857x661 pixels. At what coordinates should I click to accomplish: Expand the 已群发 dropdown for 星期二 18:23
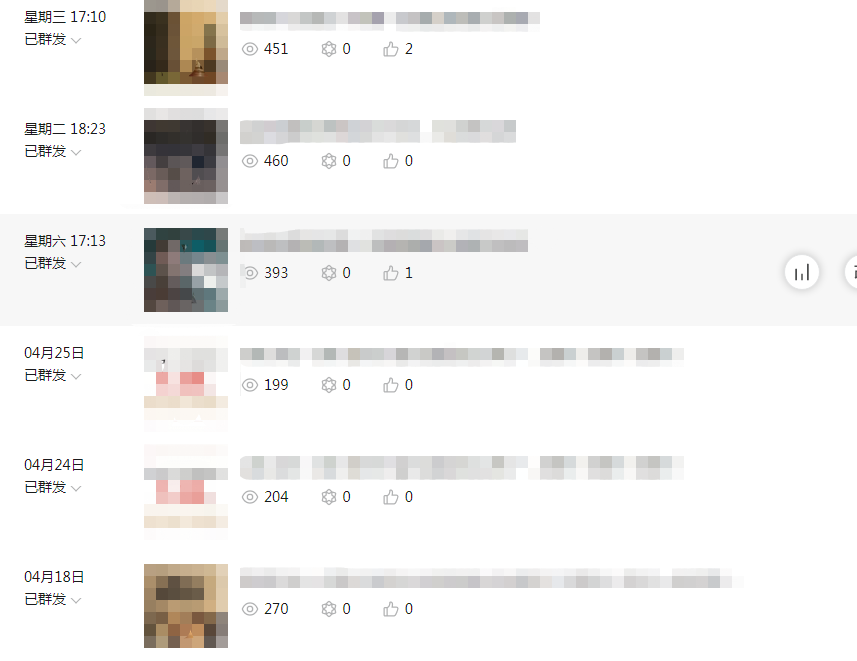53,151
